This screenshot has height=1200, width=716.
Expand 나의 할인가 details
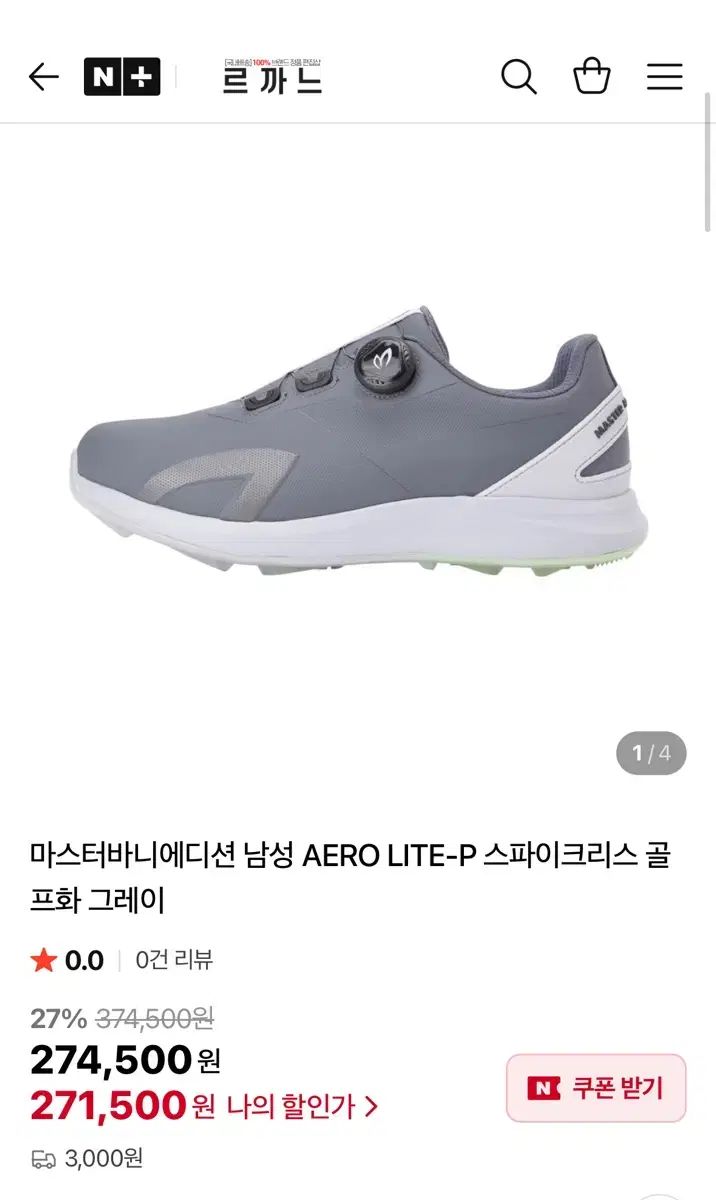(x=302, y=1106)
